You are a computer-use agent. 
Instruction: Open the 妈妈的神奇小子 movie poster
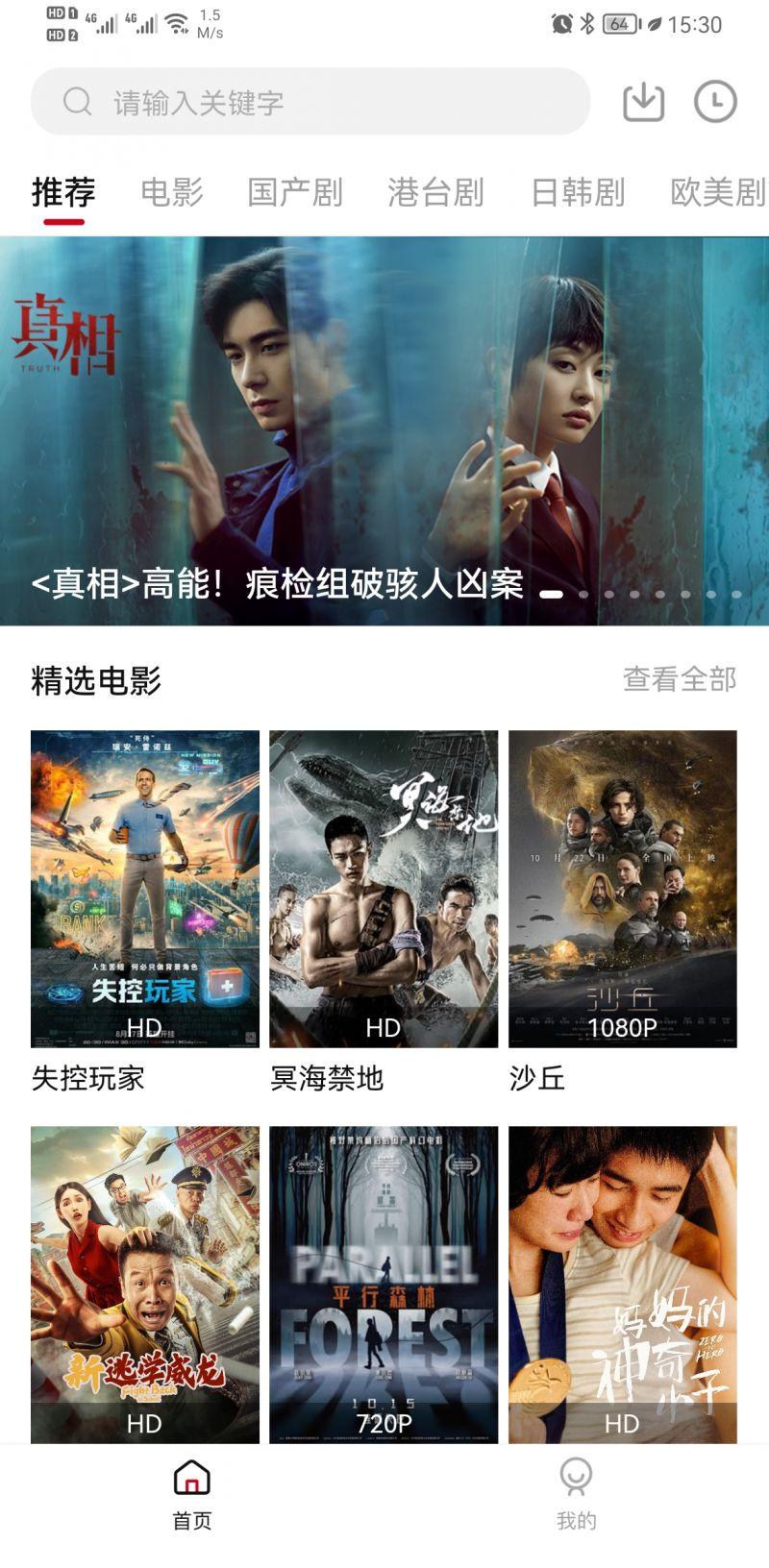tap(622, 1284)
